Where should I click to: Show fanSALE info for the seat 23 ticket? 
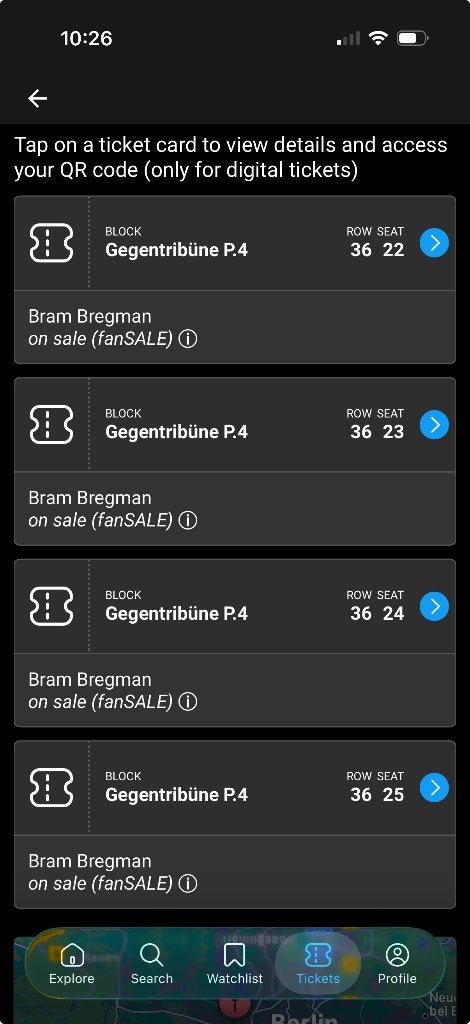click(x=188, y=520)
